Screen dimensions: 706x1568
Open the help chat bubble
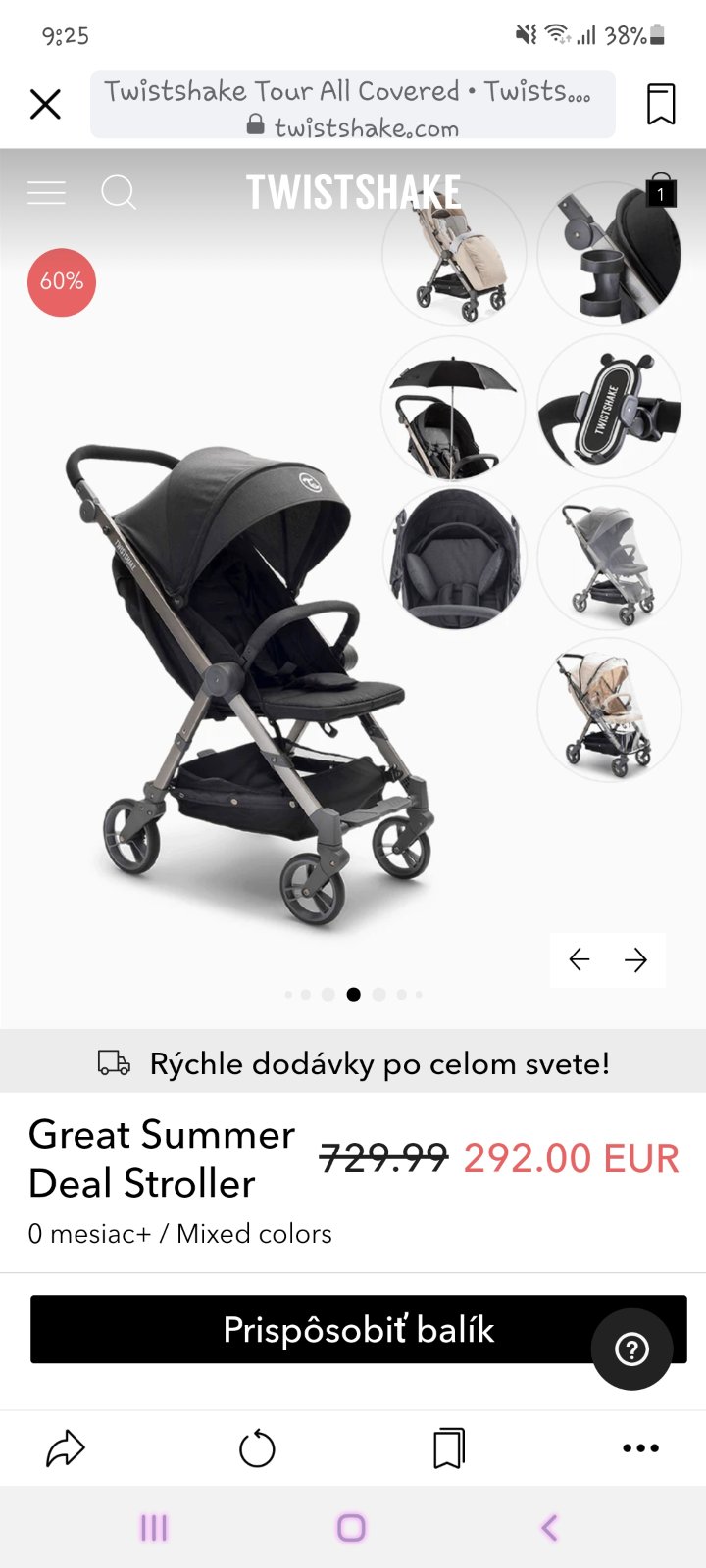pyautogui.click(x=631, y=1349)
